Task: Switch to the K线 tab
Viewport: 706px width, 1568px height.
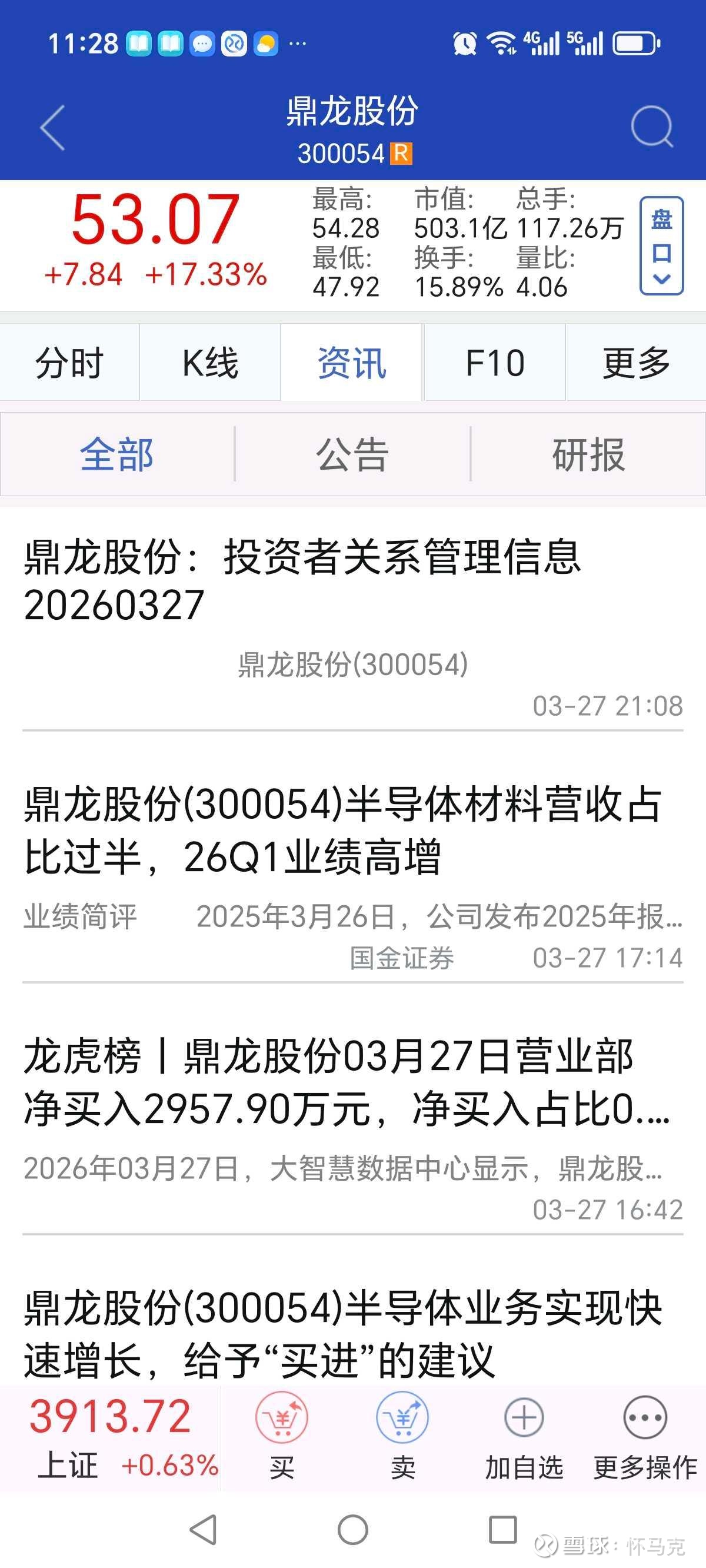Action: click(x=210, y=363)
